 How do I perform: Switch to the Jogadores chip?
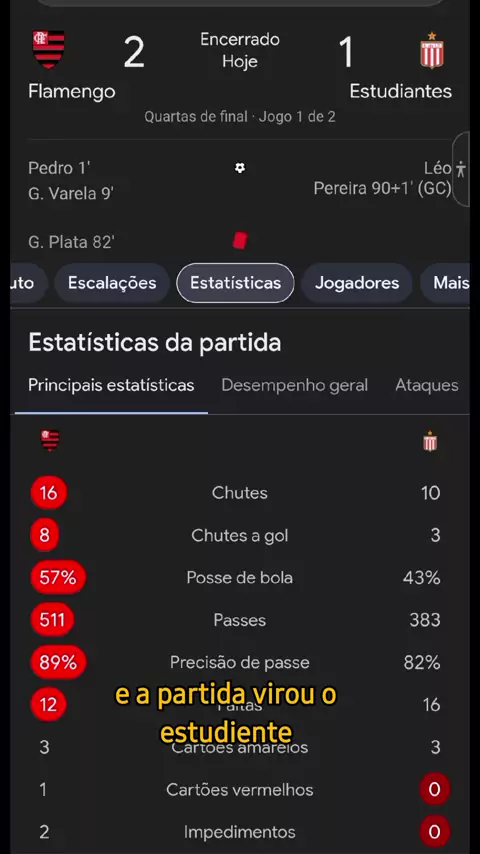tap(357, 283)
